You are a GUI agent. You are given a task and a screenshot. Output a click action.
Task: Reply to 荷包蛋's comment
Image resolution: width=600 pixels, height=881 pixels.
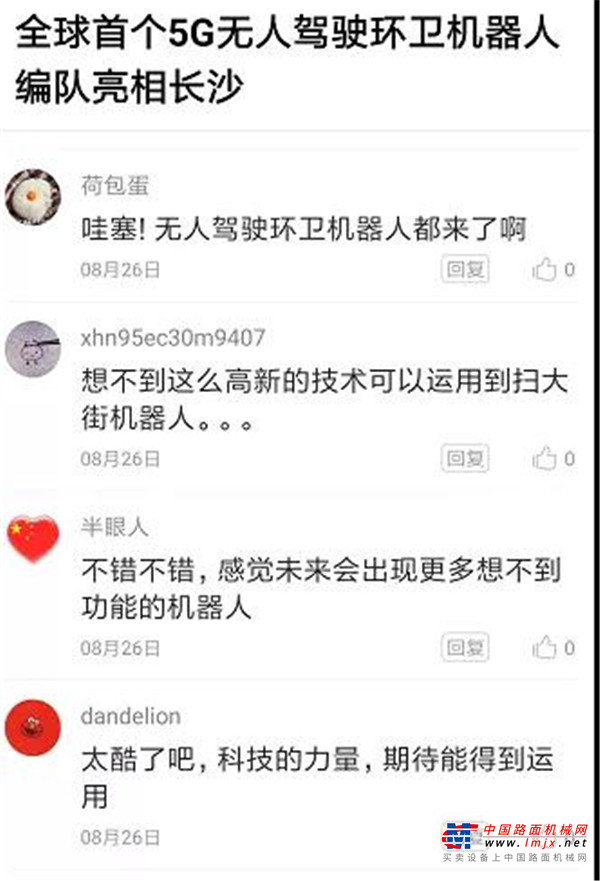tap(465, 269)
